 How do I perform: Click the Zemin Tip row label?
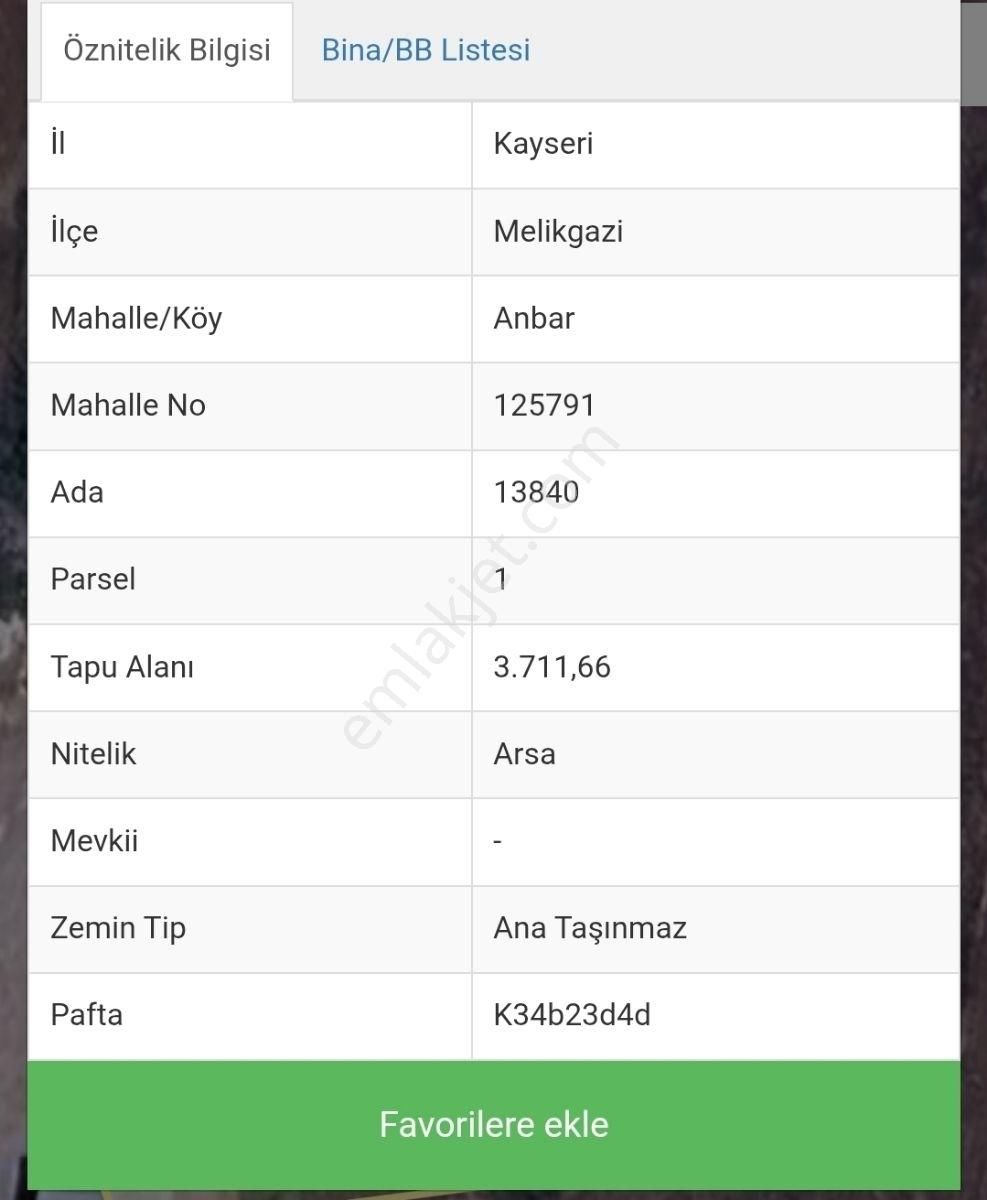coord(118,928)
